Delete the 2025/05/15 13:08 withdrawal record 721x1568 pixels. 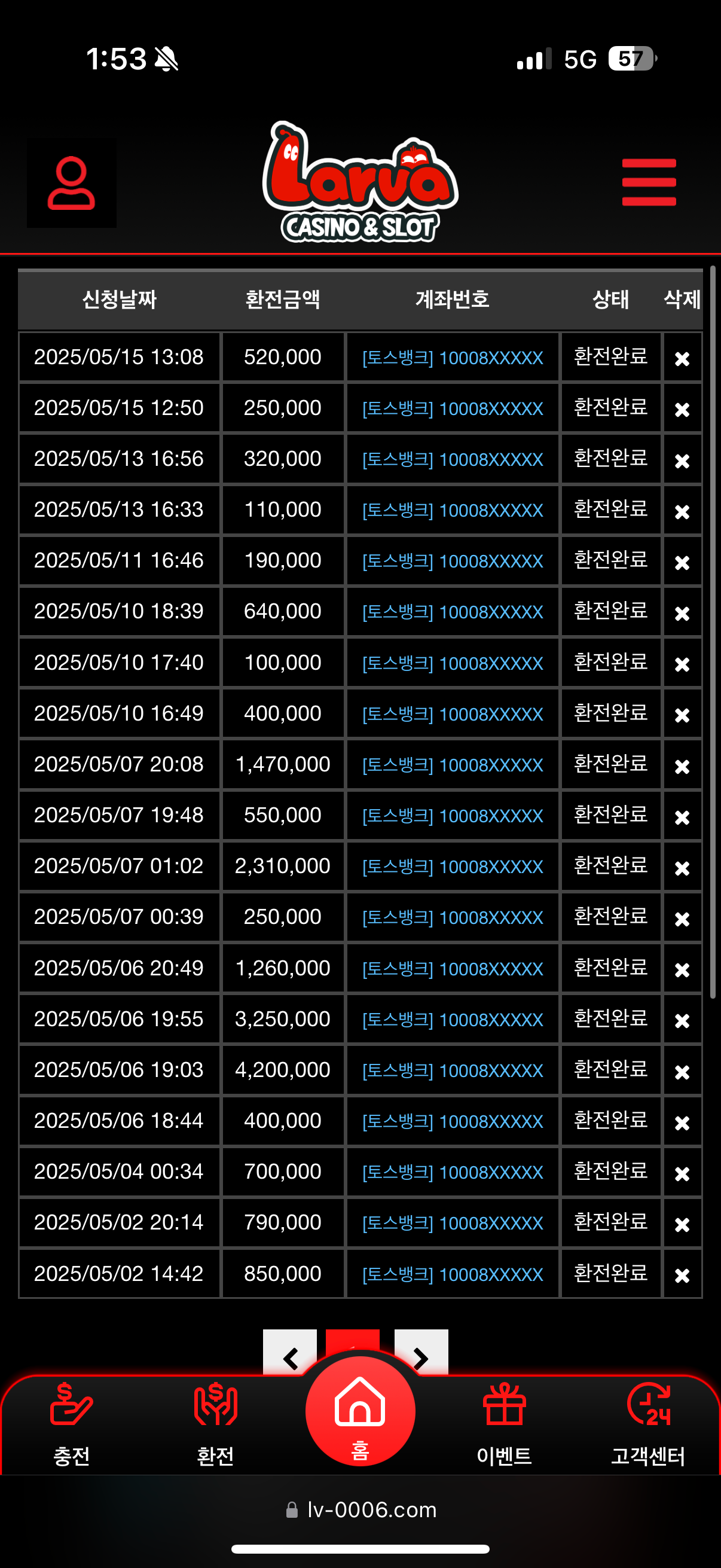tap(682, 358)
